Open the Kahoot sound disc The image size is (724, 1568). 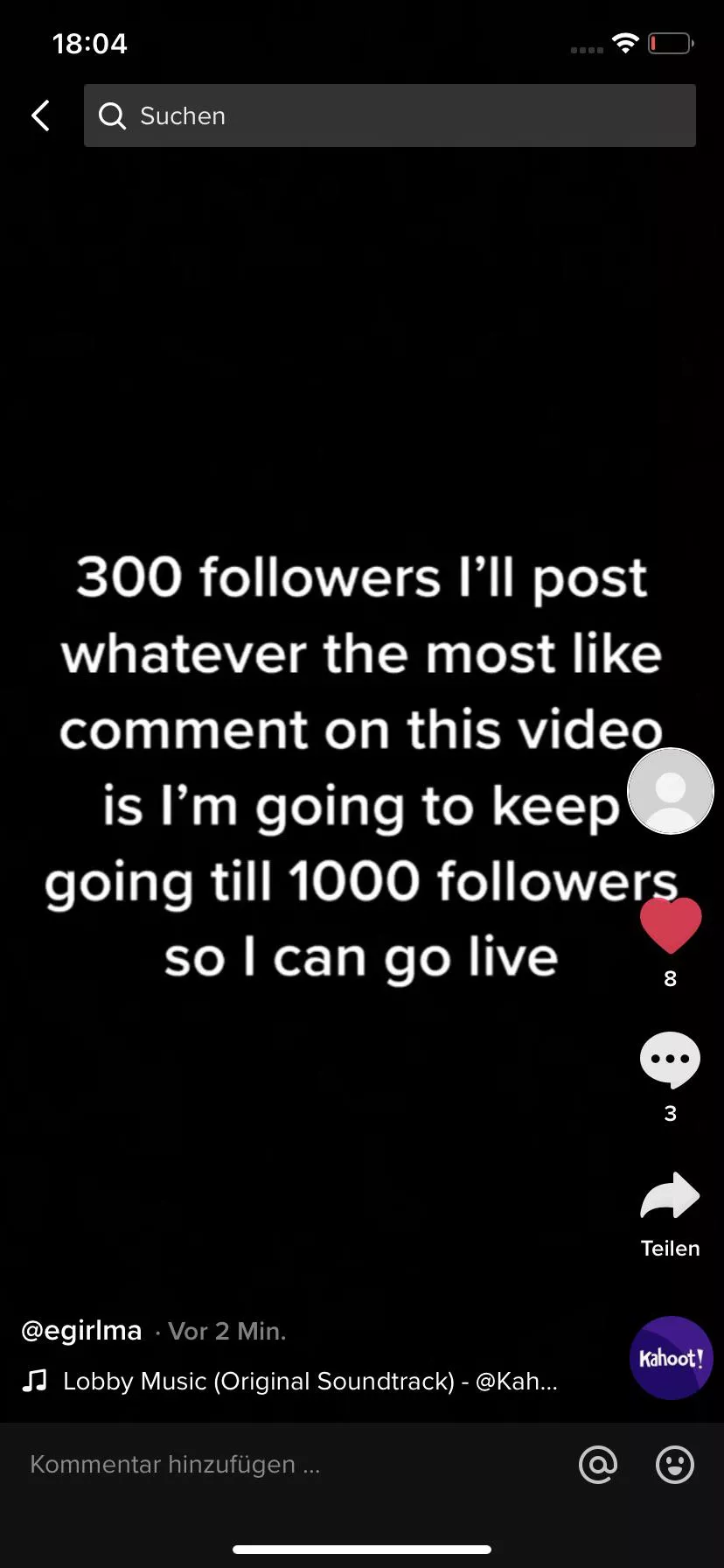(x=671, y=1358)
